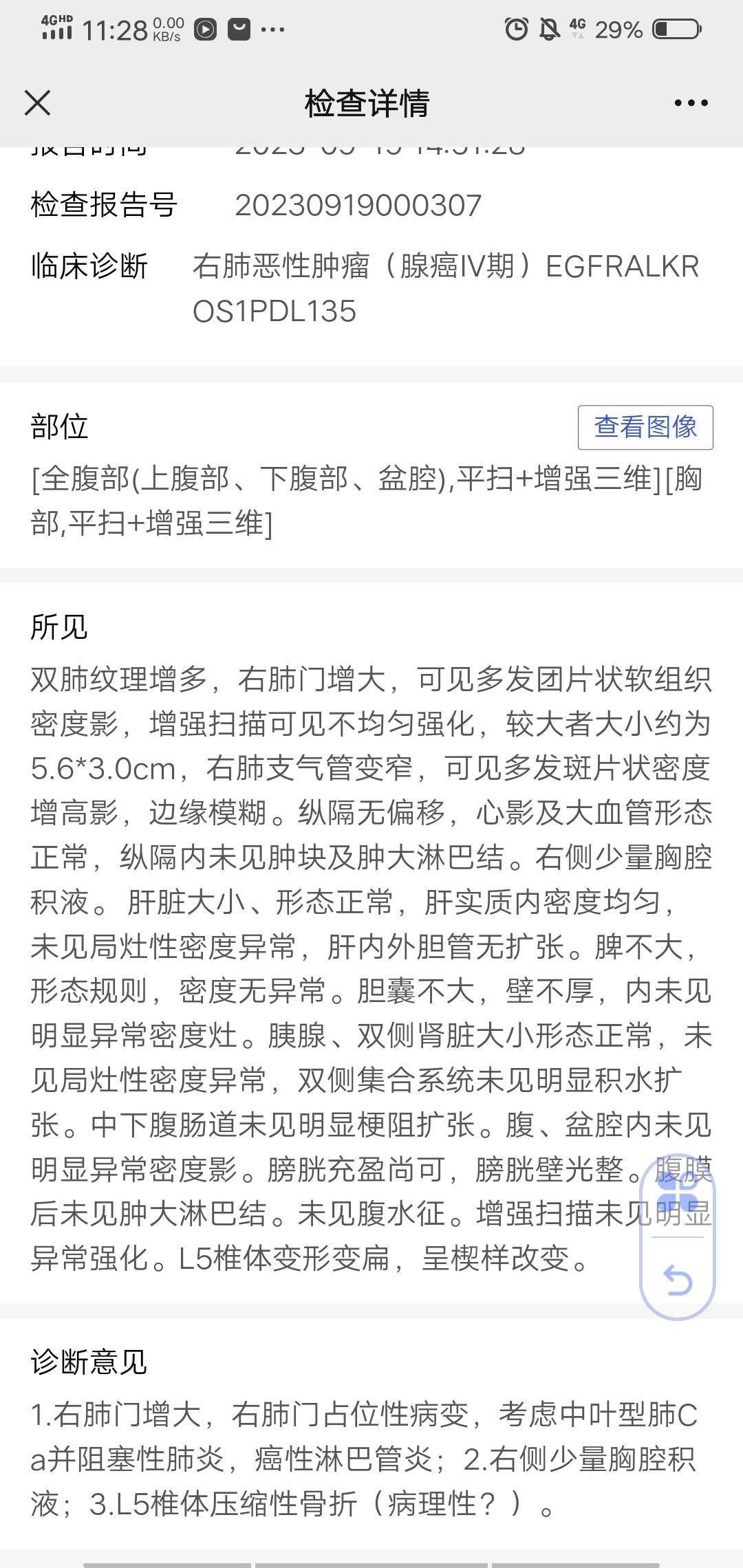Tap the app icon beside the play icon
The image size is (743, 1568).
(240, 29)
